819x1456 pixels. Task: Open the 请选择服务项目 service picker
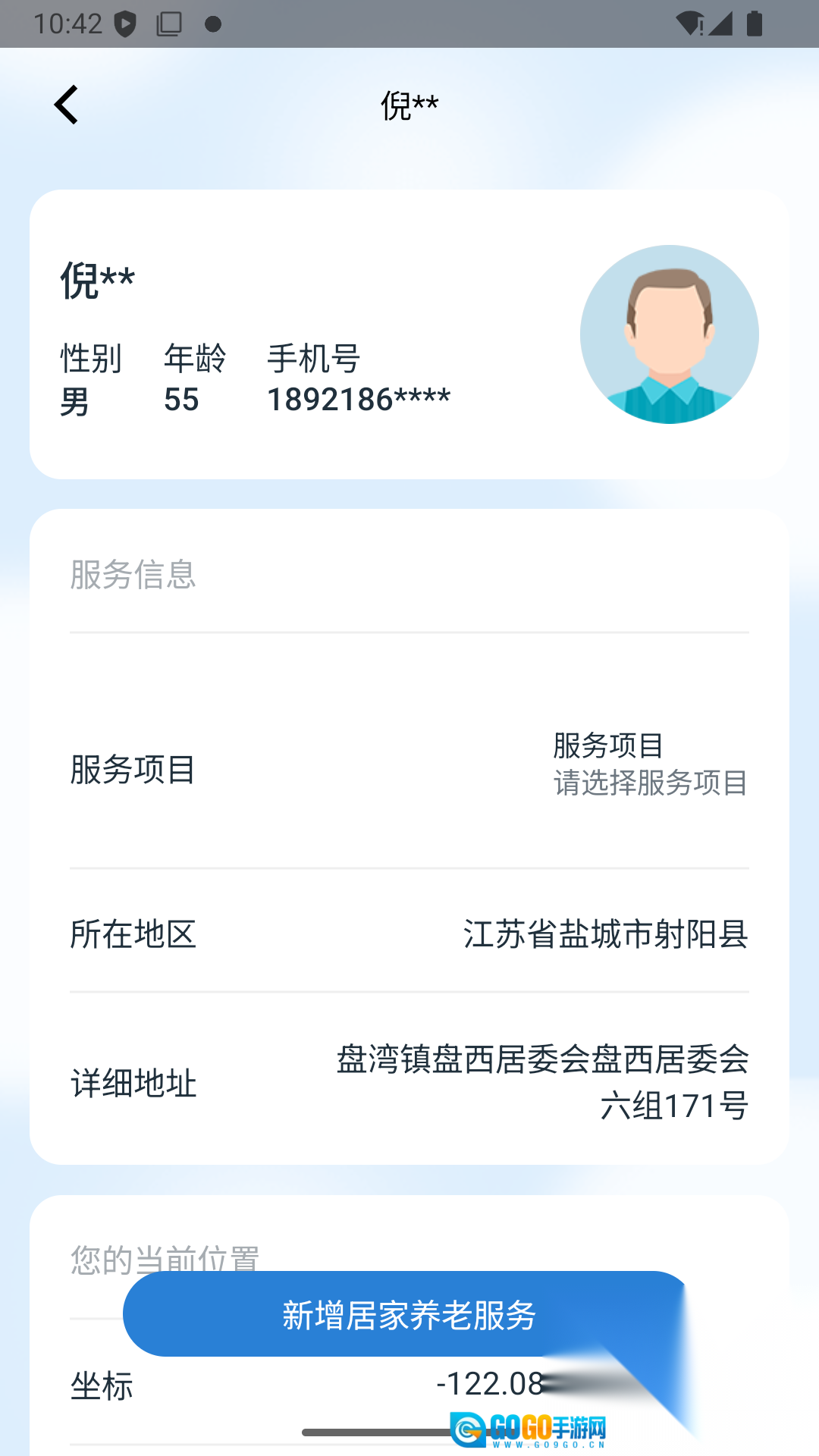point(650,784)
